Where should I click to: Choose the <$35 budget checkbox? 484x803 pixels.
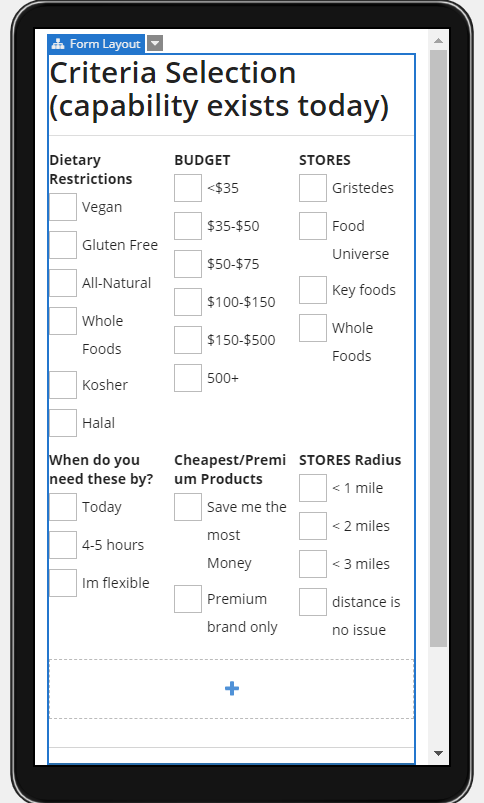(x=188, y=188)
